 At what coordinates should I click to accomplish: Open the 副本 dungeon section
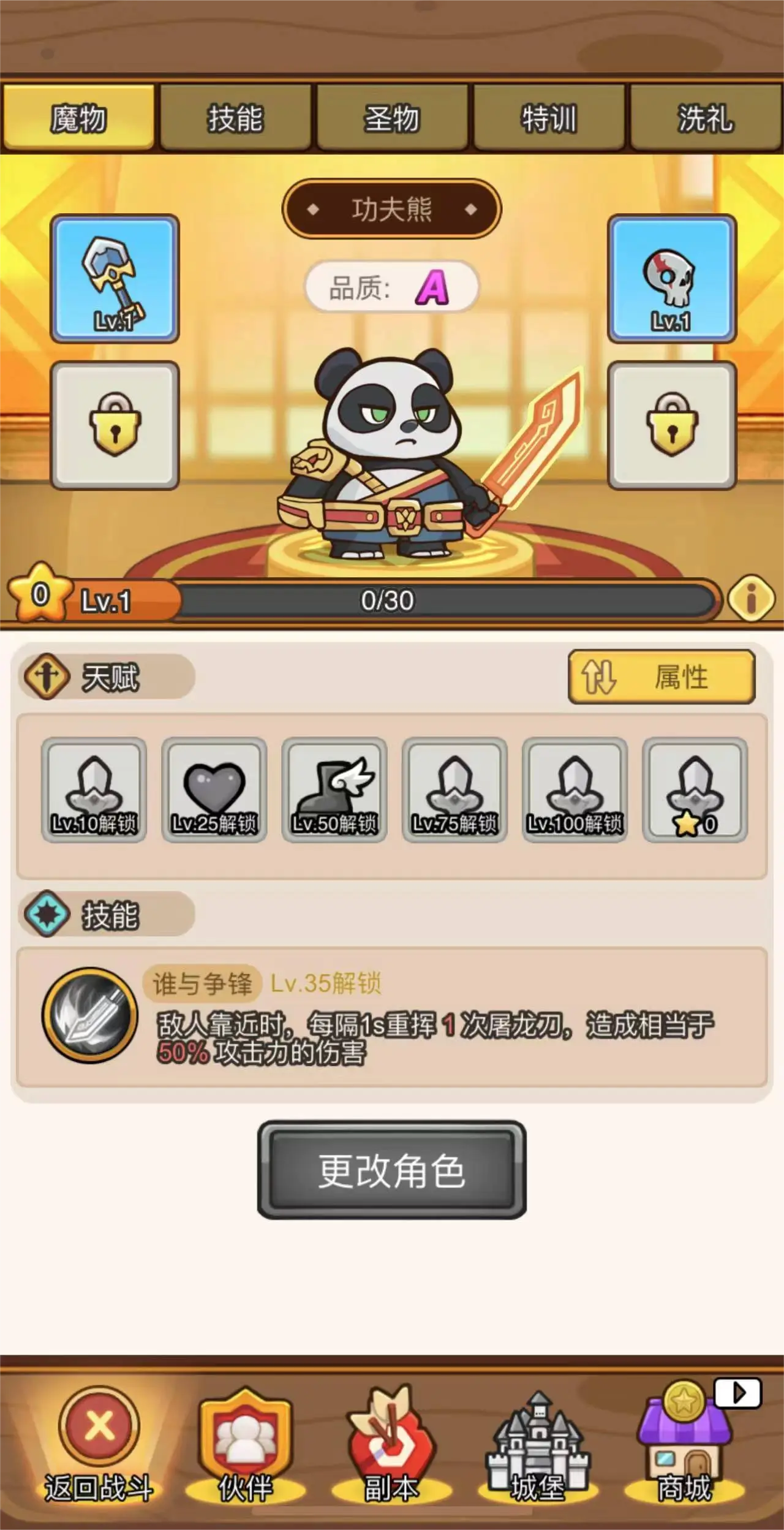tap(391, 1444)
